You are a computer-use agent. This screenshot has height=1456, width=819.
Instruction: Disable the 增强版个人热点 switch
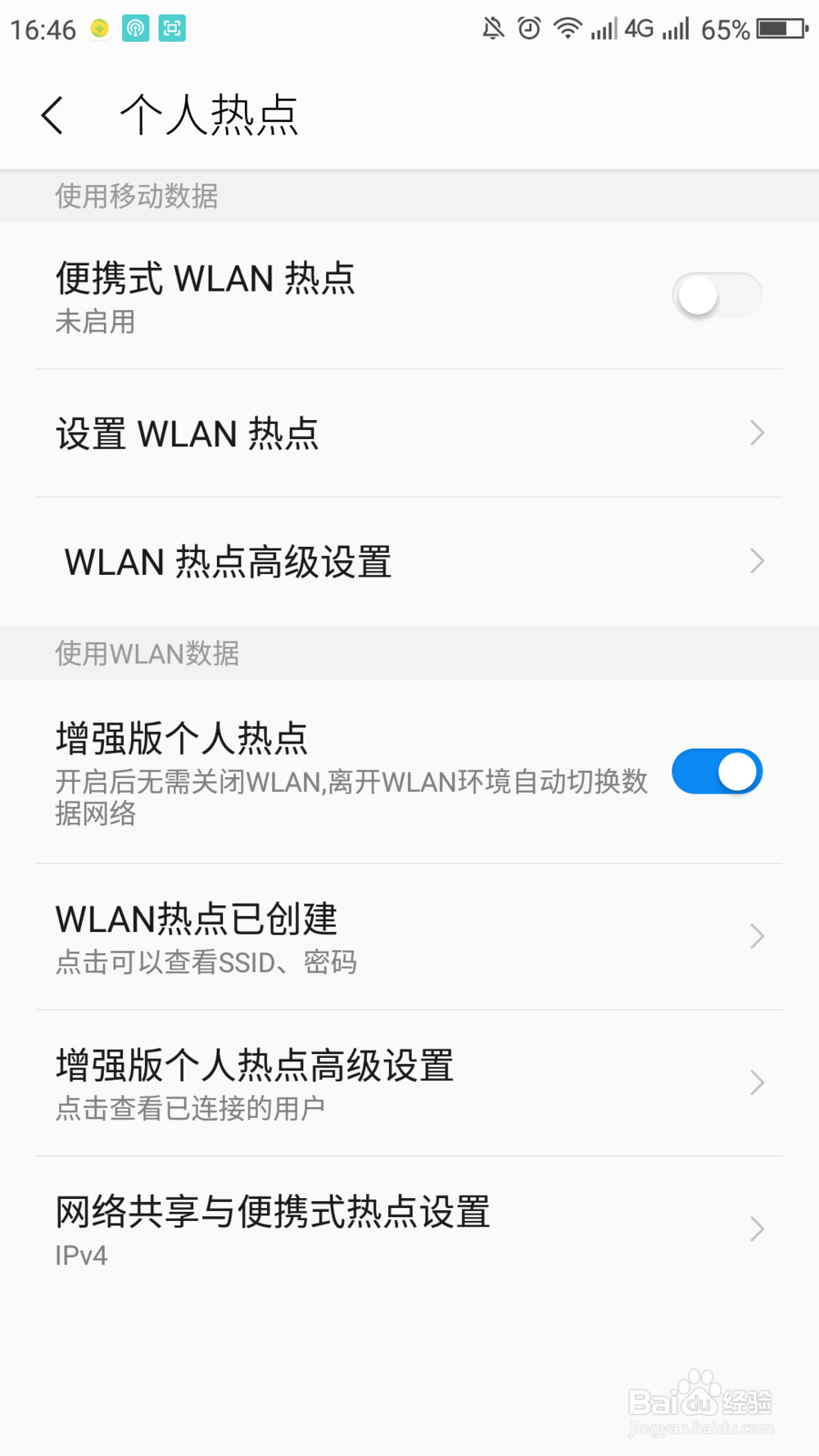point(717,771)
